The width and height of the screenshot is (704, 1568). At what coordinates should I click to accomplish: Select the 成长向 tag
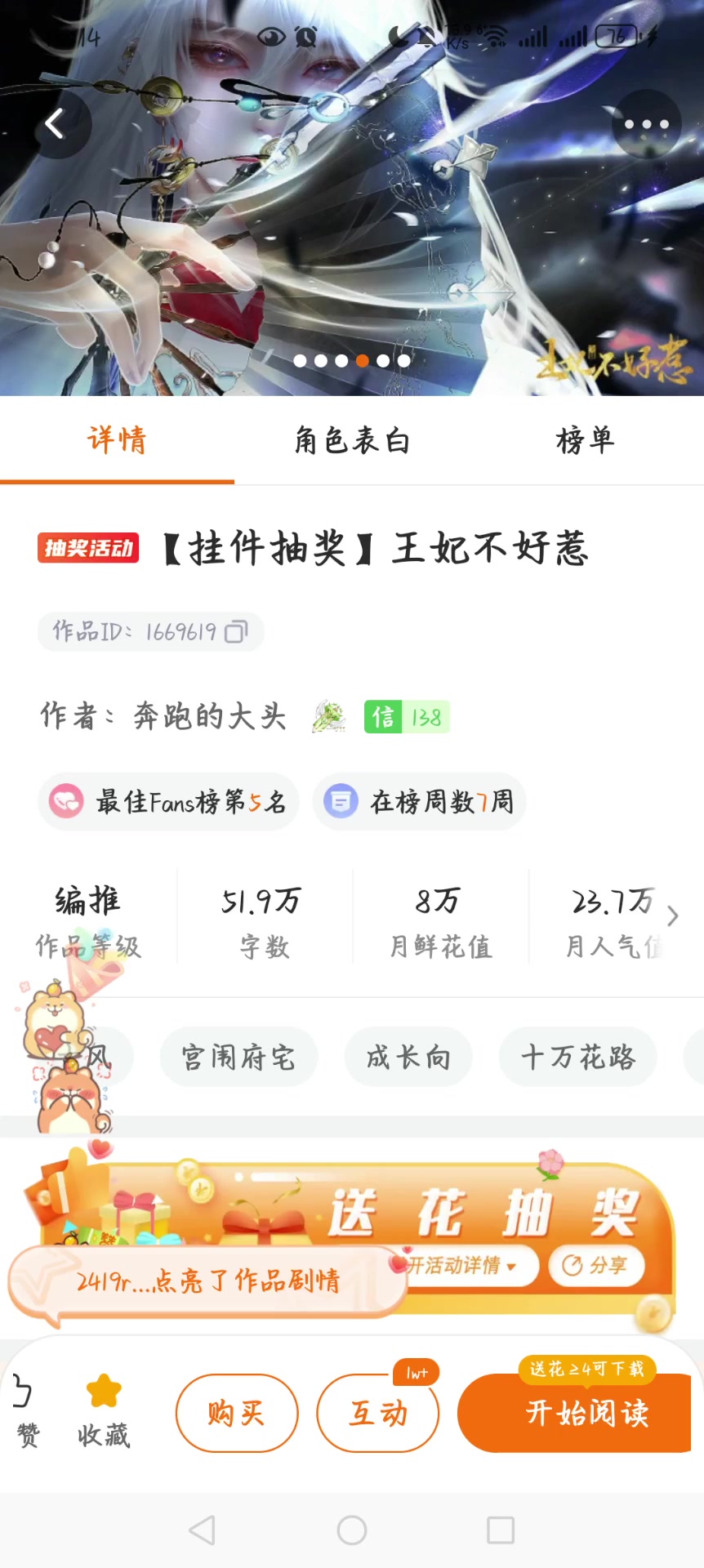pyautogui.click(x=408, y=1058)
